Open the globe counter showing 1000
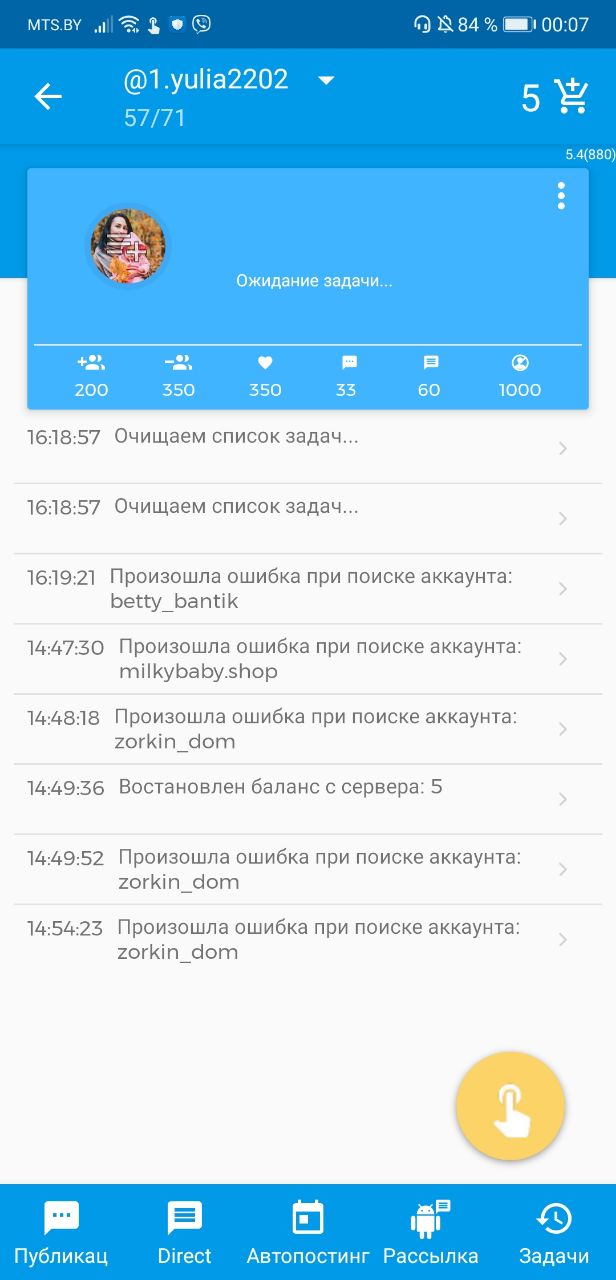This screenshot has width=616, height=1280. pyautogui.click(x=520, y=377)
